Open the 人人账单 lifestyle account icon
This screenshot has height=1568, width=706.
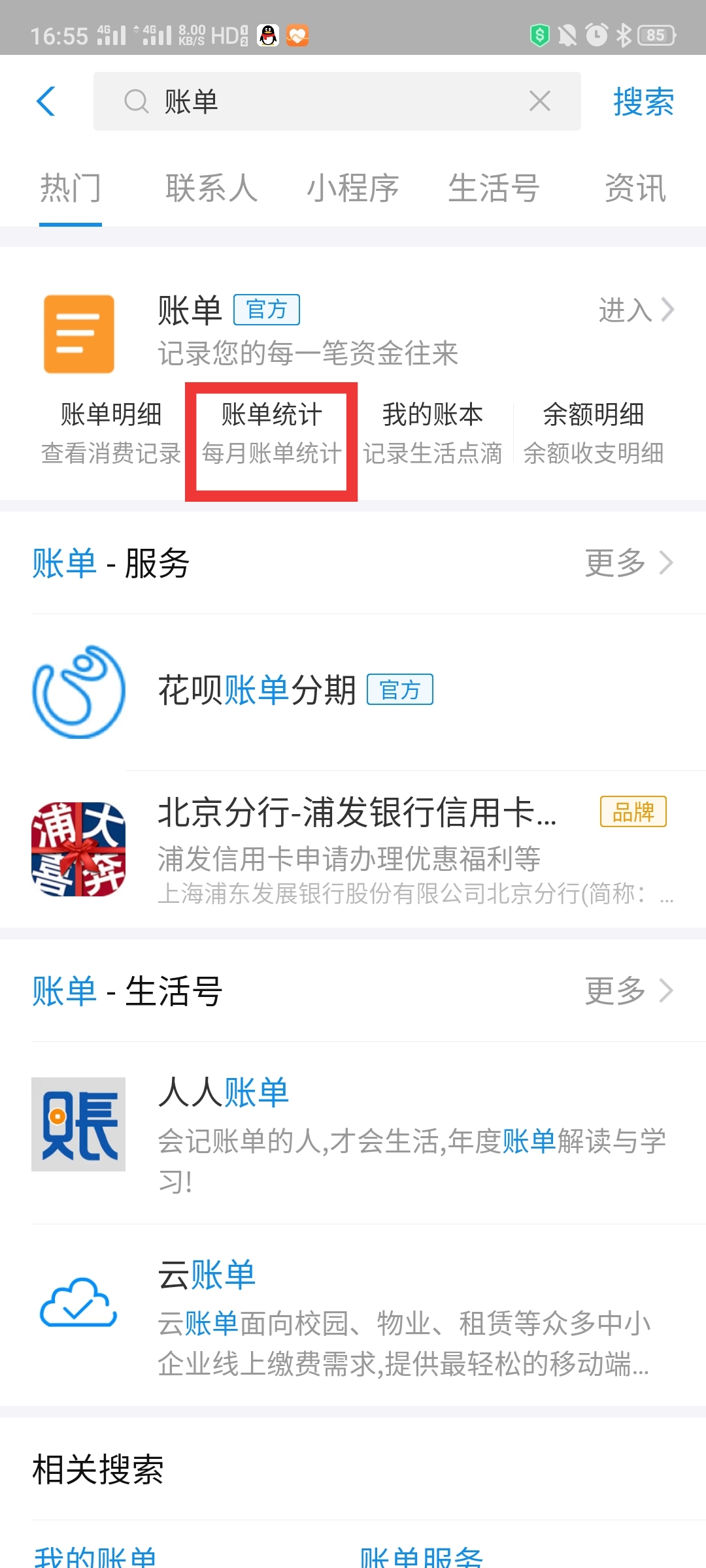point(78,1125)
